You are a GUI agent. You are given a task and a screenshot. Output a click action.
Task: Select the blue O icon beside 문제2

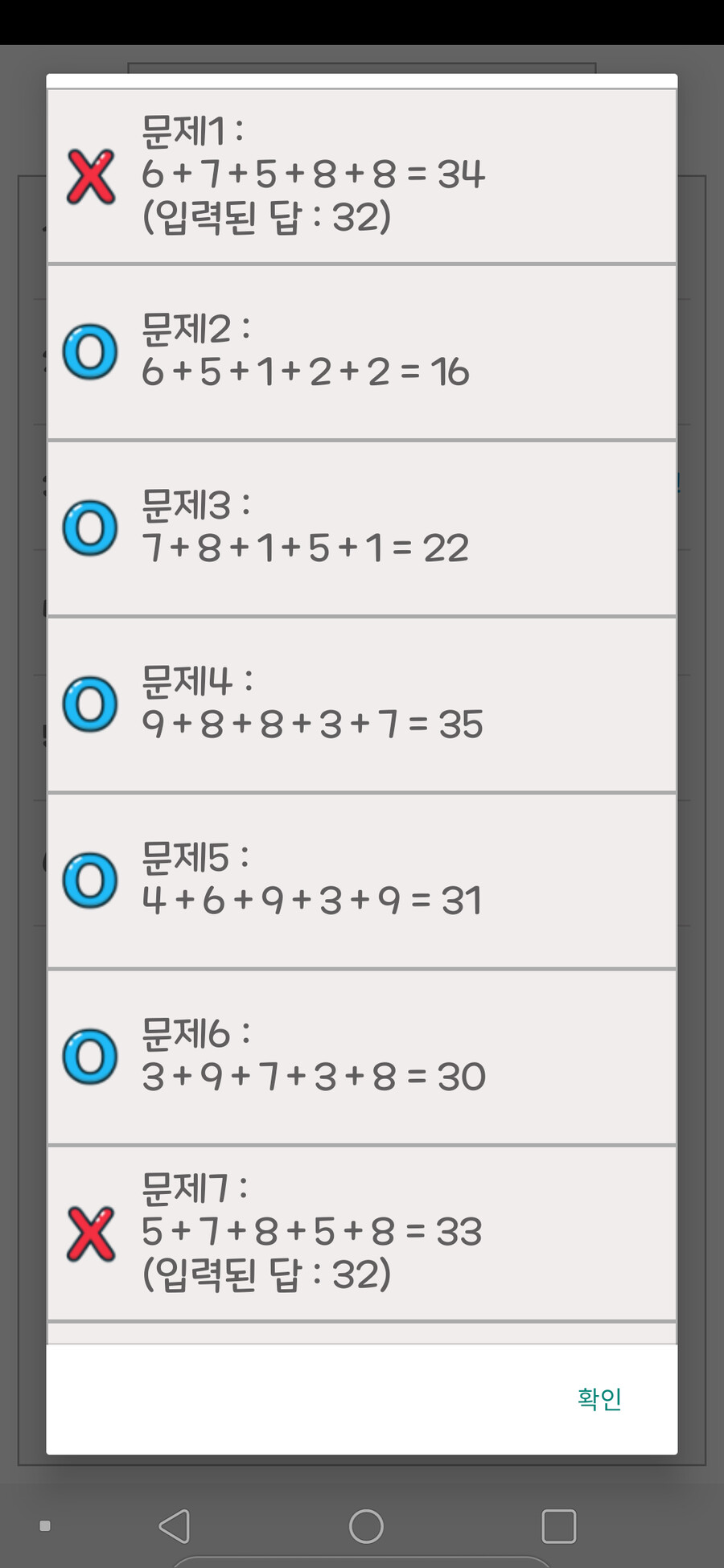click(90, 351)
